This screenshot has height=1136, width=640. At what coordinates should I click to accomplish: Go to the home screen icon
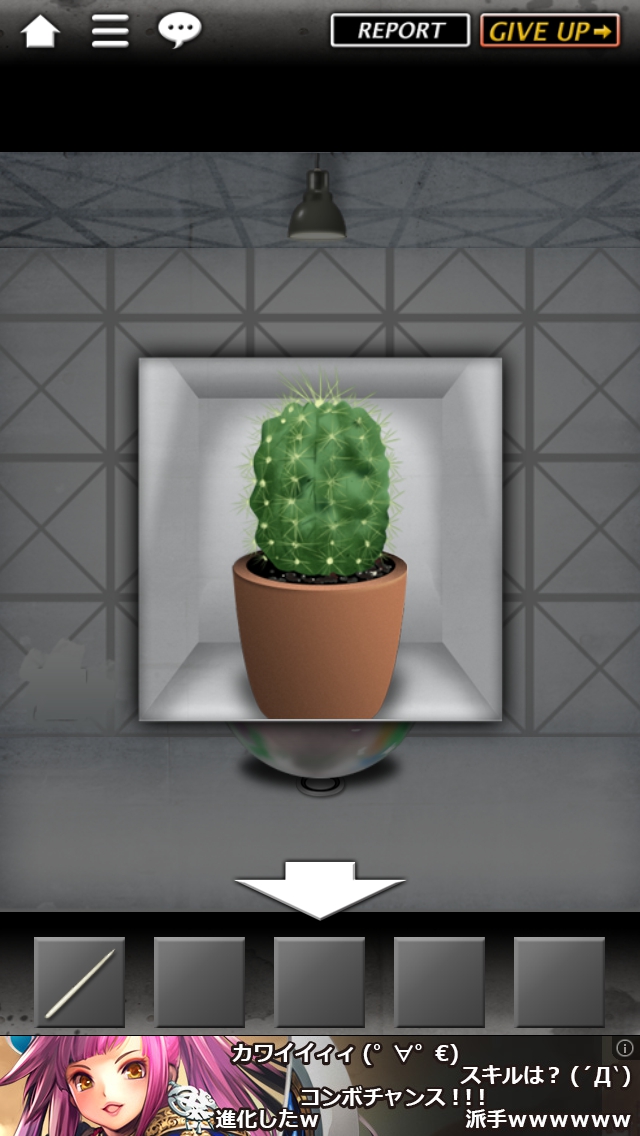click(40, 31)
